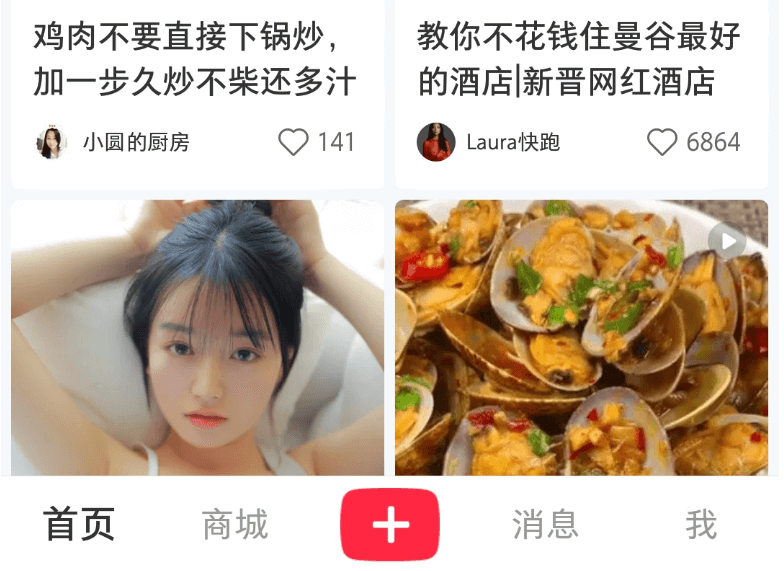Create a new post with plus button
784x571 pixels.
[x=390, y=524]
